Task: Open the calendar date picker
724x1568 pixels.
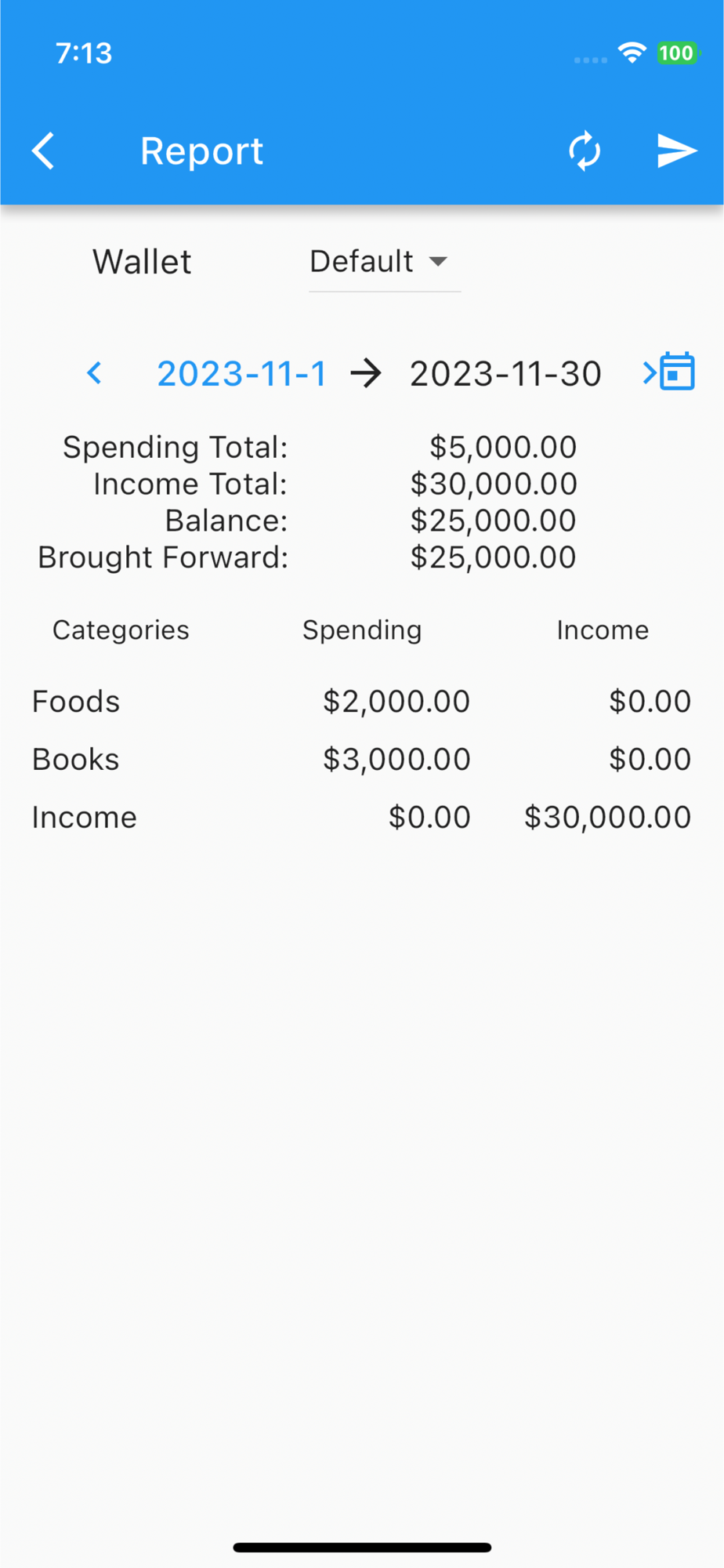Action: (678, 372)
